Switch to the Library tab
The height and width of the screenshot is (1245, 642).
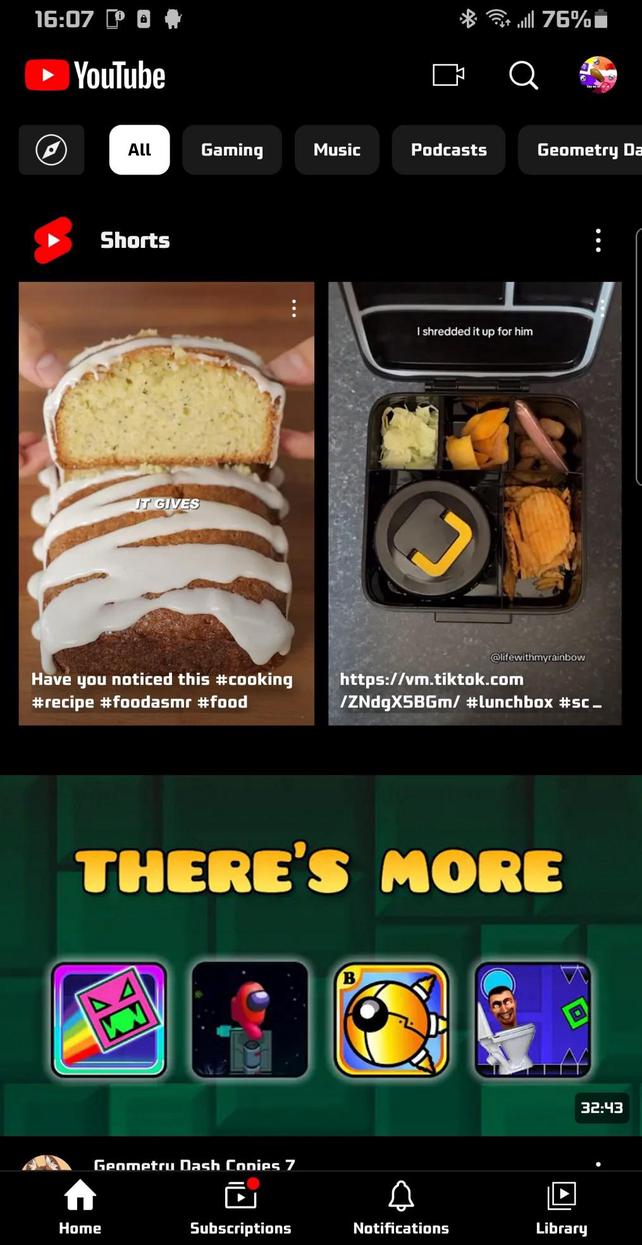tap(561, 1207)
